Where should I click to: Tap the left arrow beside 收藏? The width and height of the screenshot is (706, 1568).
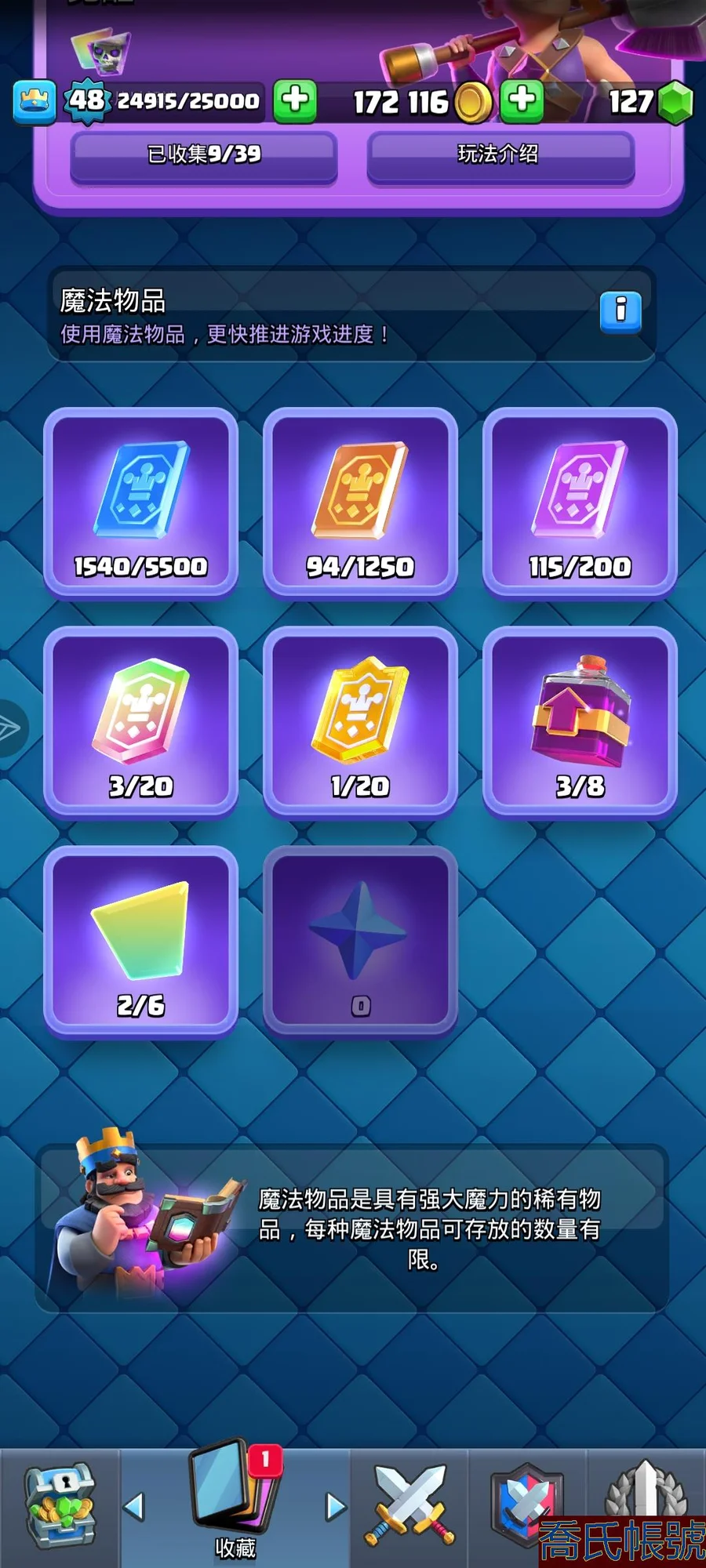pyautogui.click(x=135, y=1506)
